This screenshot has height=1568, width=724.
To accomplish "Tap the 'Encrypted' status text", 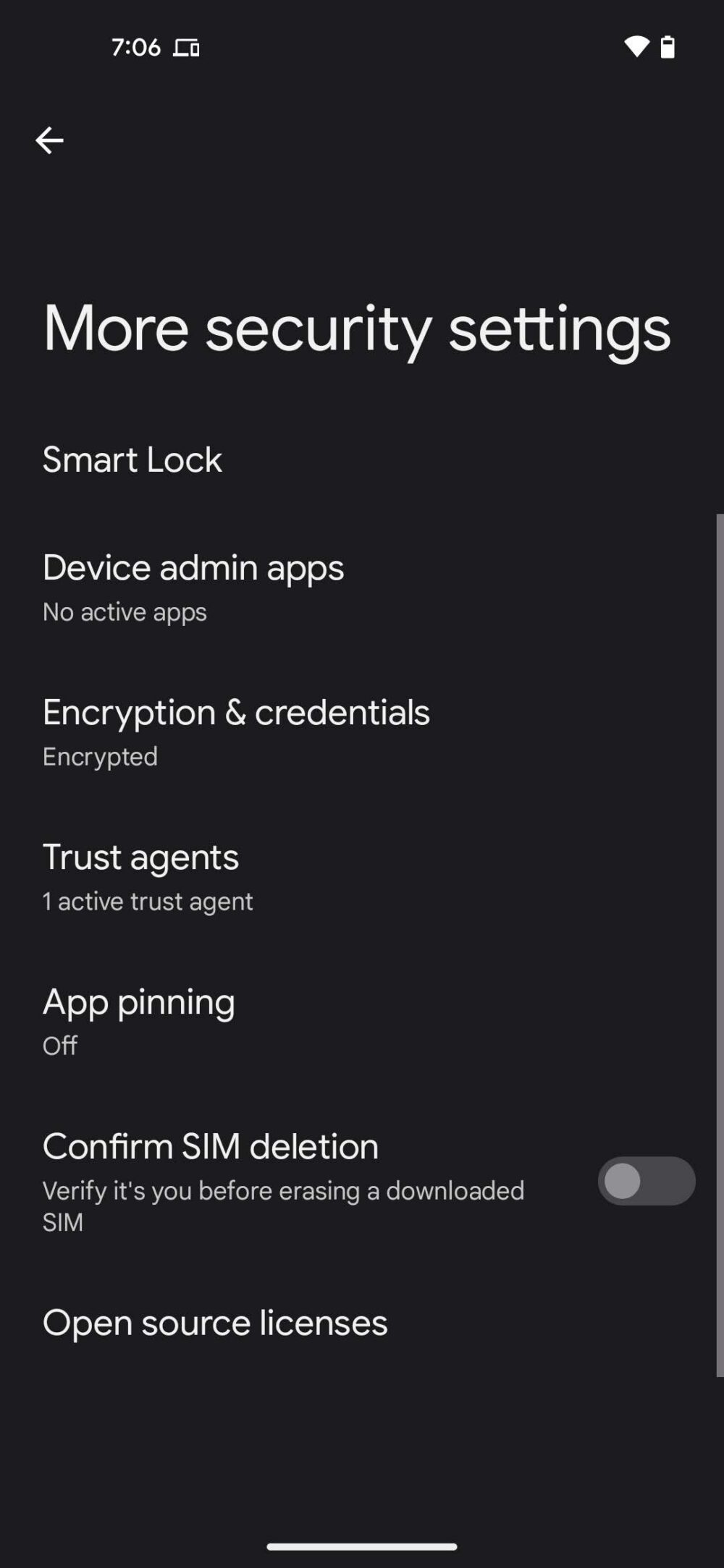I will click(x=100, y=757).
